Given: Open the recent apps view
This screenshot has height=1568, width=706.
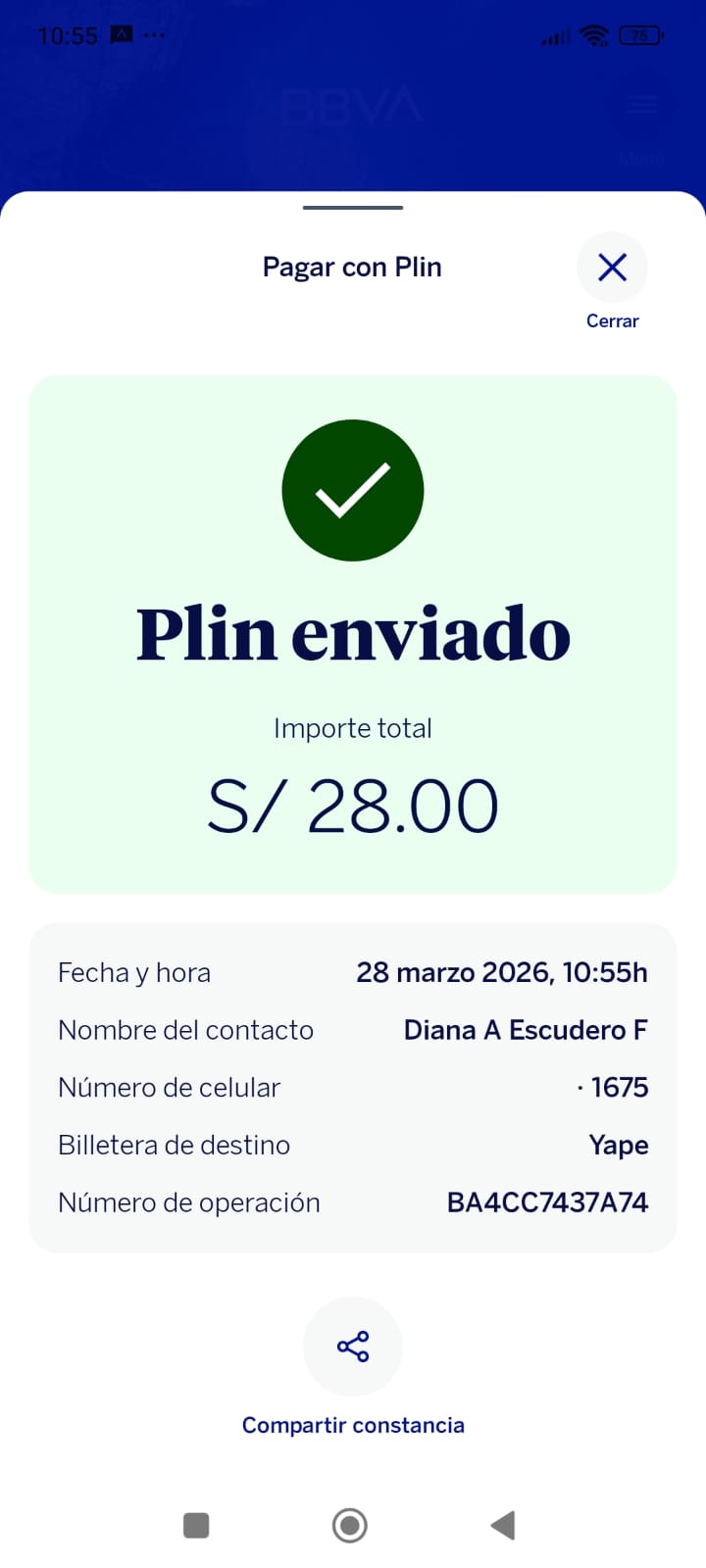Looking at the screenshot, I should [x=196, y=1525].
